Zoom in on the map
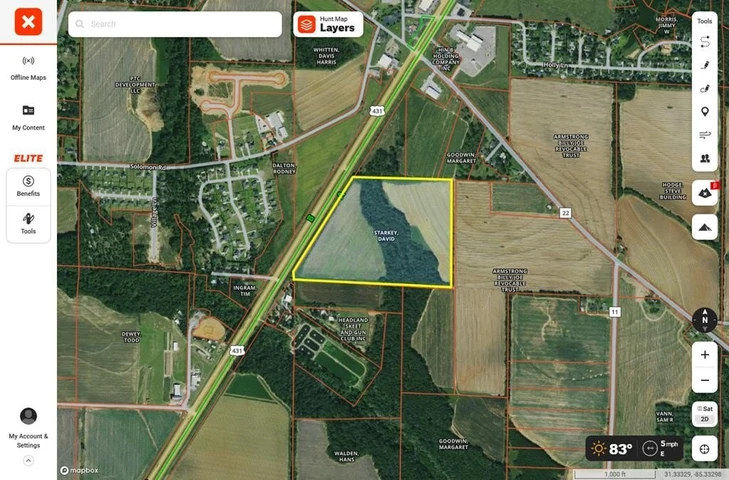The width and height of the screenshot is (729, 480). [705, 355]
